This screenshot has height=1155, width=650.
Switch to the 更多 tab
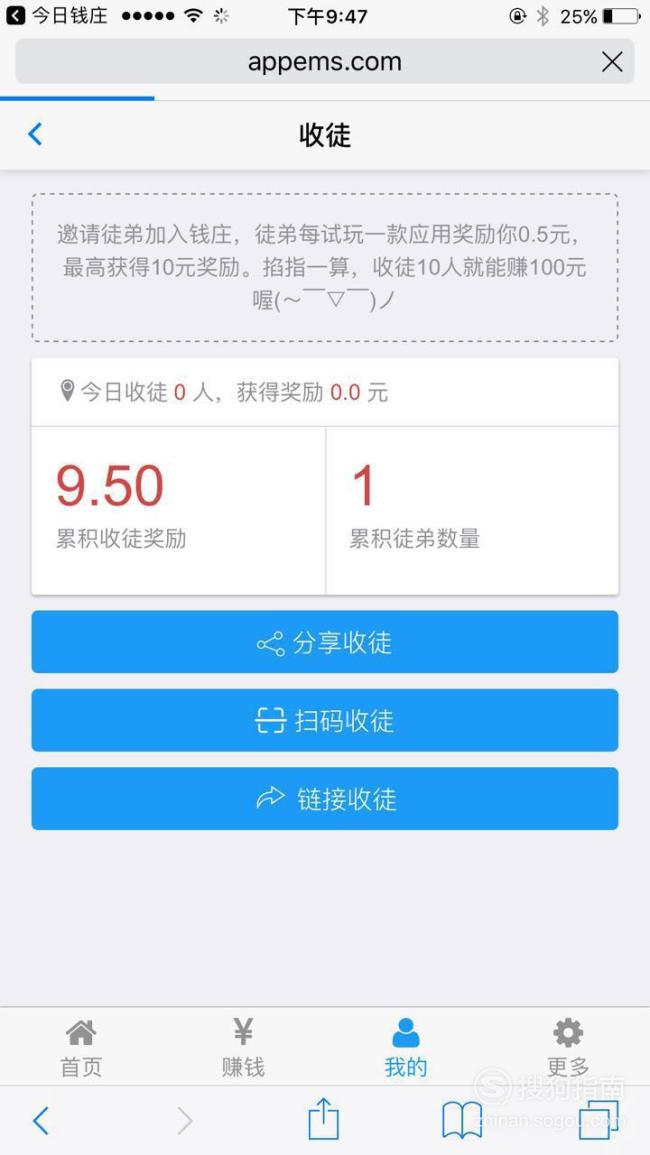pyautogui.click(x=568, y=1047)
